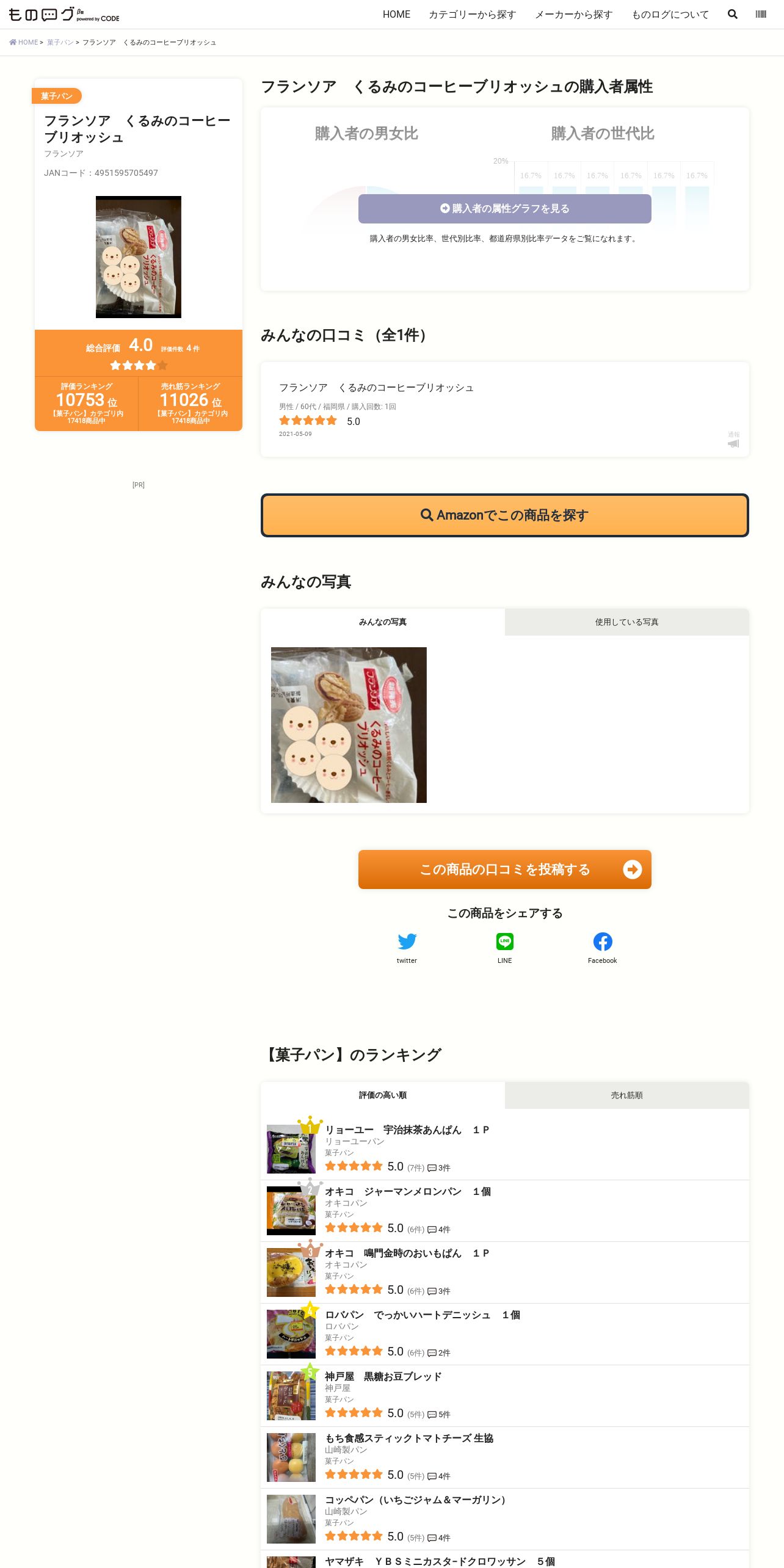Go to HOME in top navigation

click(x=396, y=14)
